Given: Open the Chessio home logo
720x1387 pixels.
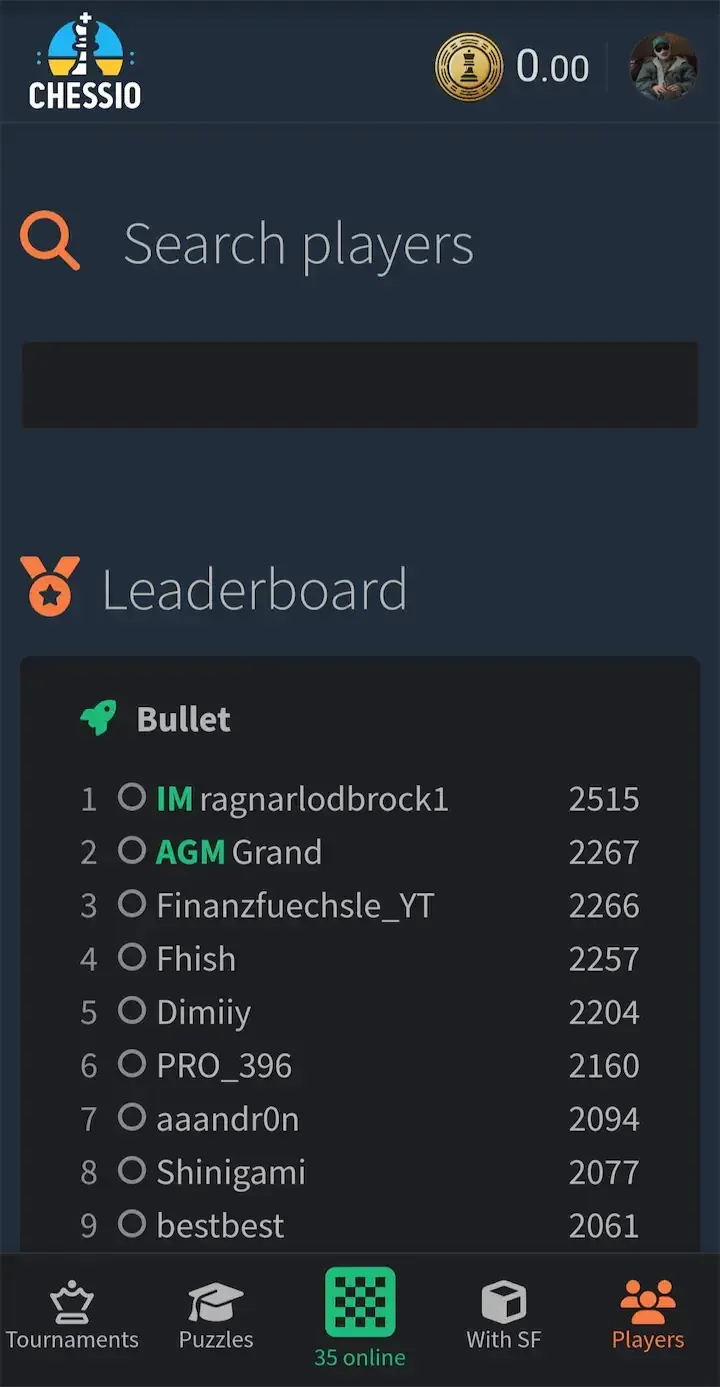Looking at the screenshot, I should 85,62.
